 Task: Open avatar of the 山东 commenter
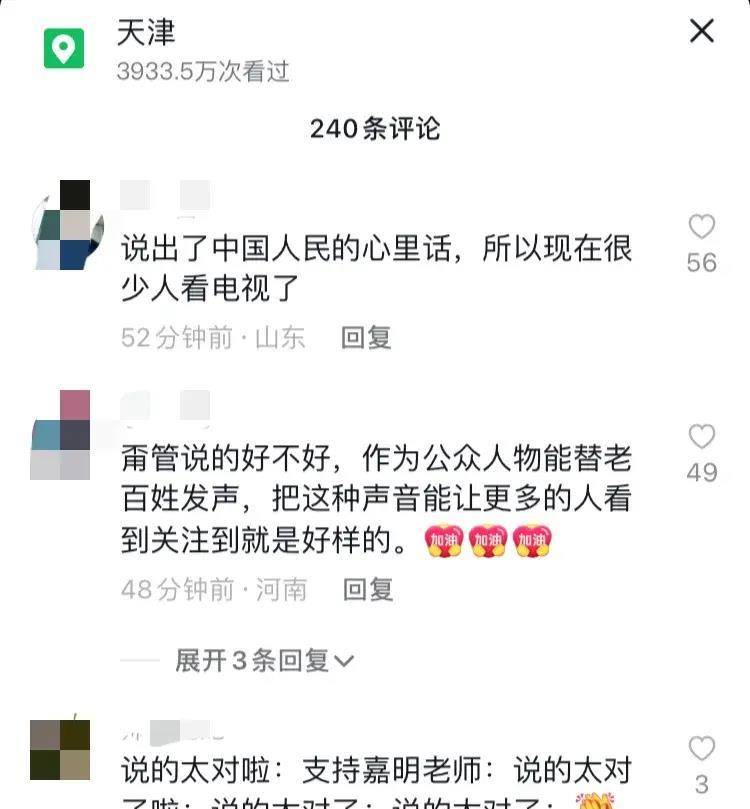67,226
